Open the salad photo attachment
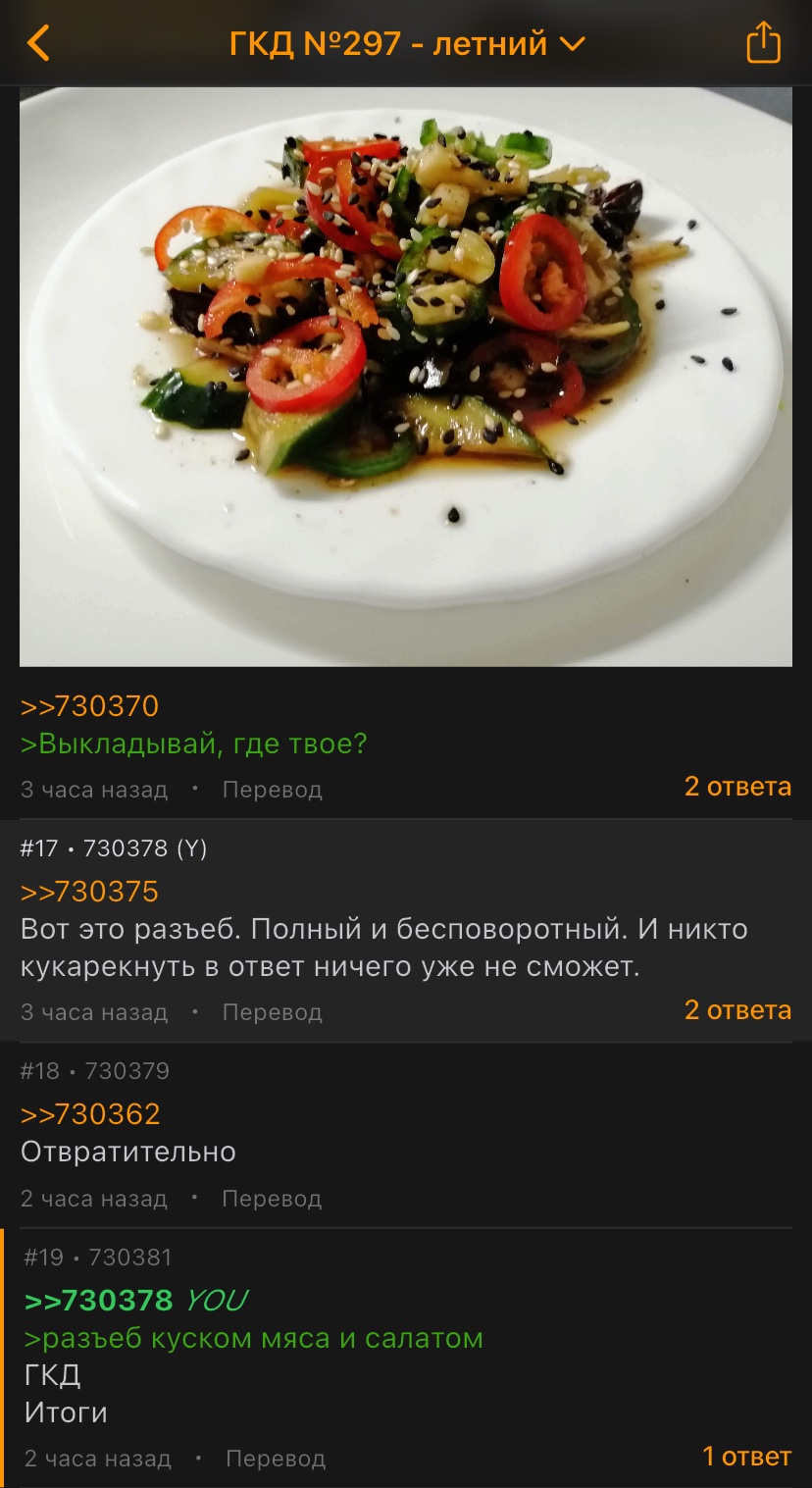 406,377
